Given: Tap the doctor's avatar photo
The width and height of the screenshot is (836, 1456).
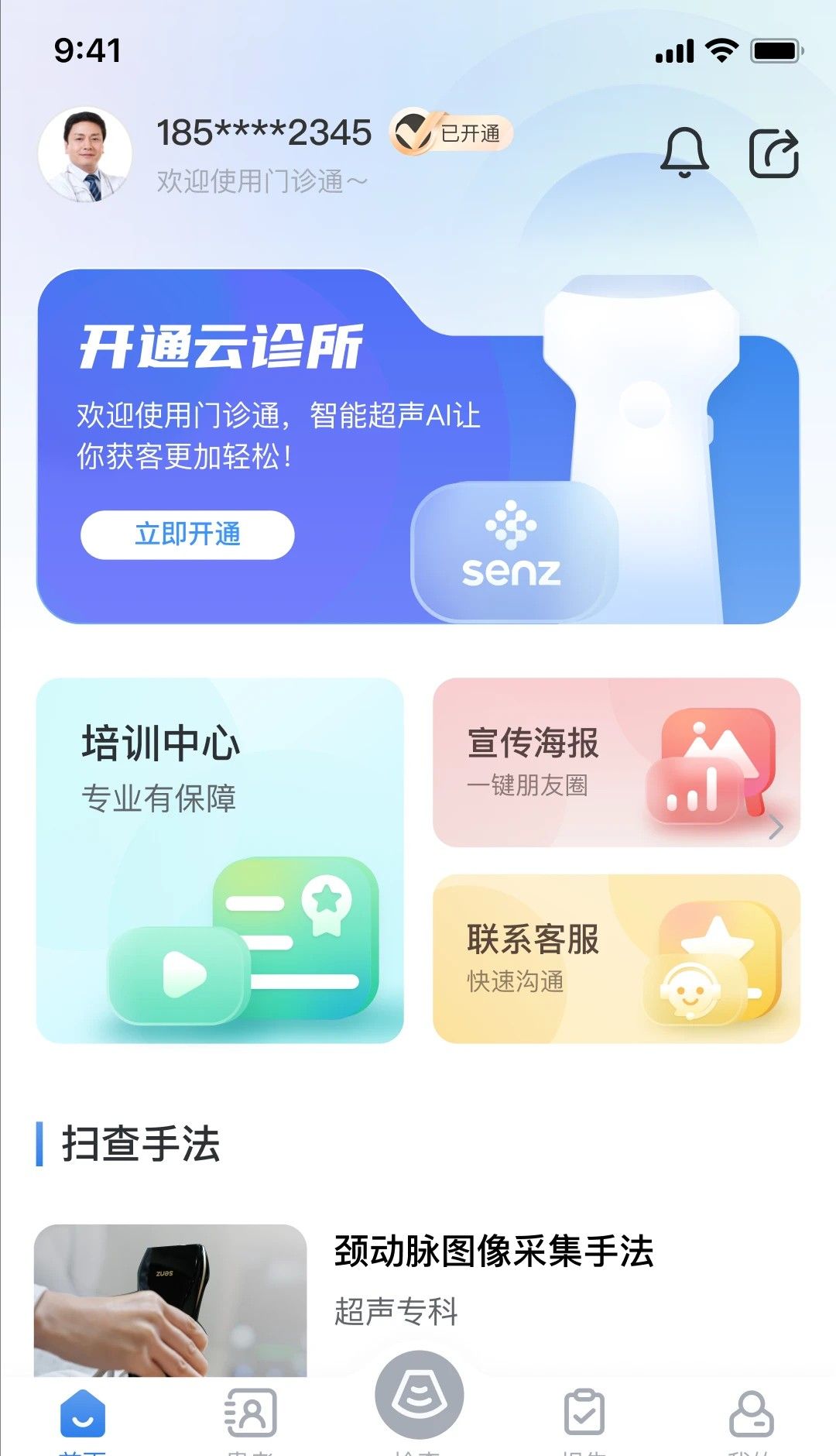Looking at the screenshot, I should (x=87, y=153).
